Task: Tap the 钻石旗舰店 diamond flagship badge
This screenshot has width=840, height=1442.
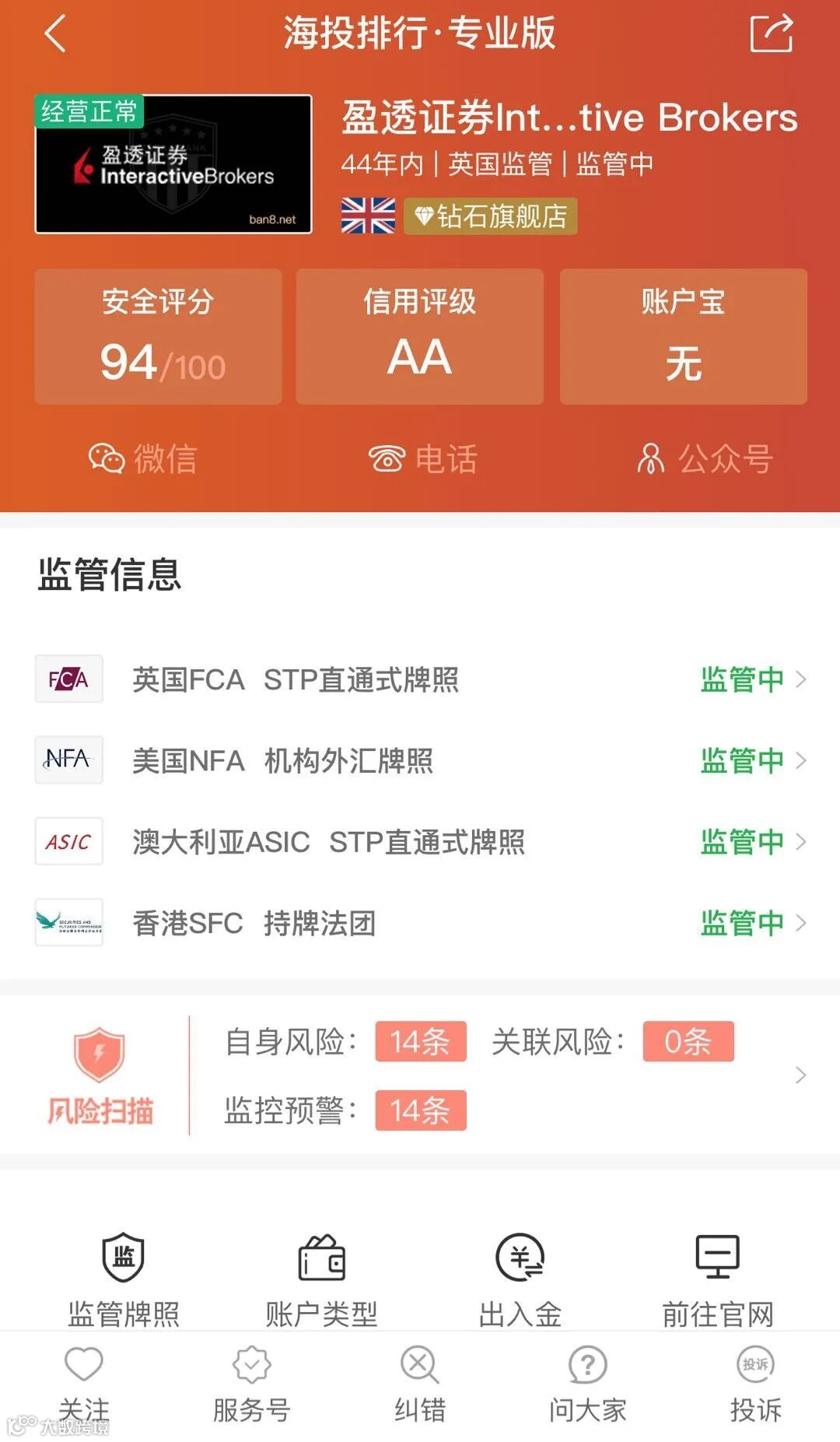Action: click(x=489, y=218)
